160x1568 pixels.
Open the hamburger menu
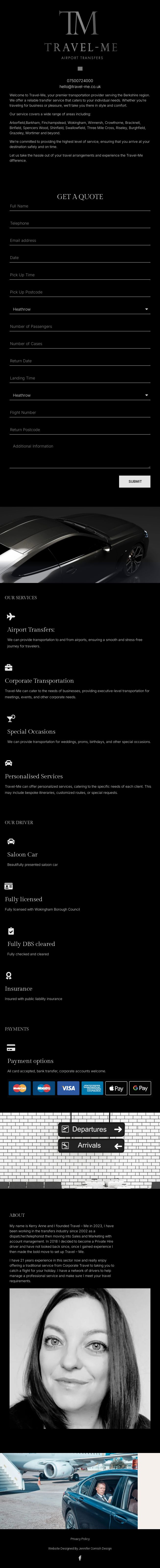[x=80, y=69]
